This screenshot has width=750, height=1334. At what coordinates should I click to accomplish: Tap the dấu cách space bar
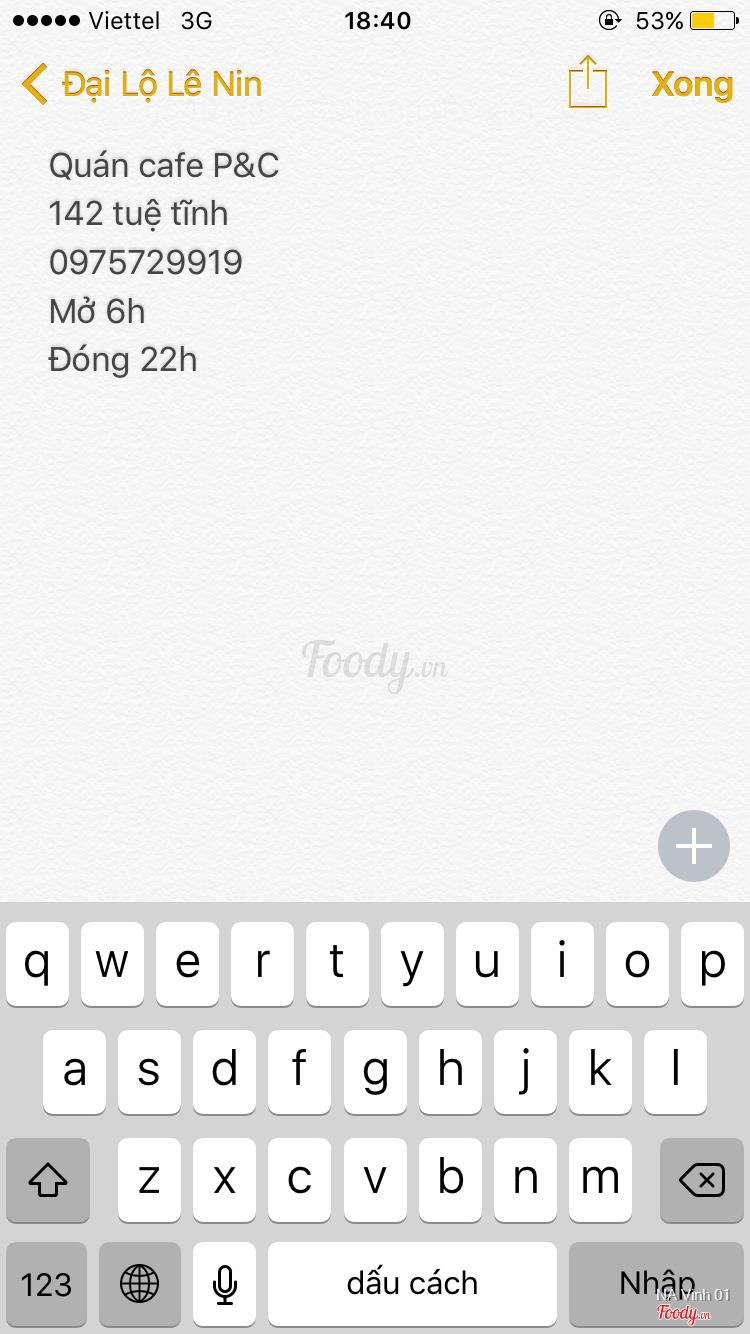coord(412,1284)
